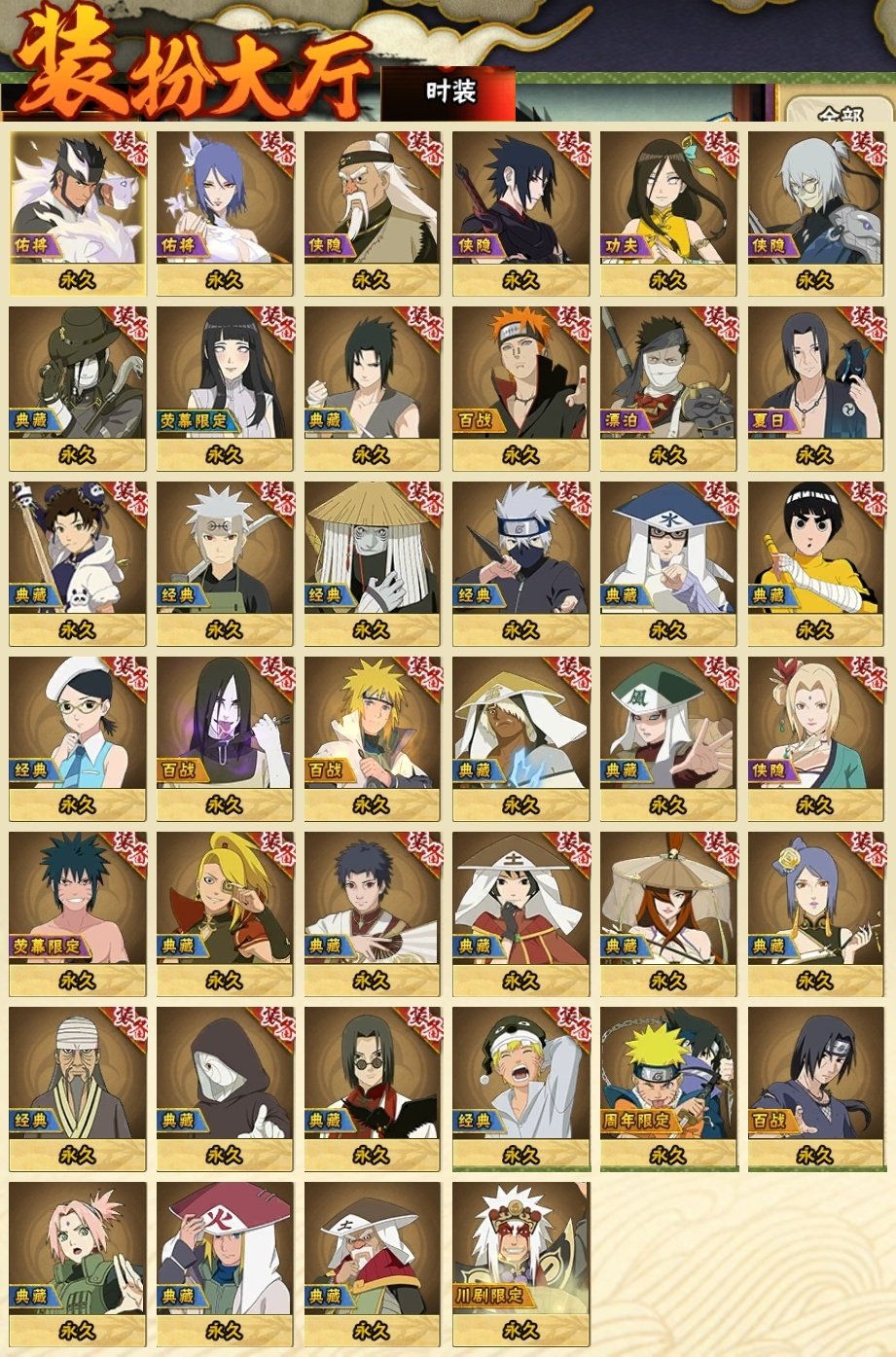Viewport: 896px width, 1357px height.
Task: Switch to the 时装 tab
Action: pyautogui.click(x=449, y=92)
